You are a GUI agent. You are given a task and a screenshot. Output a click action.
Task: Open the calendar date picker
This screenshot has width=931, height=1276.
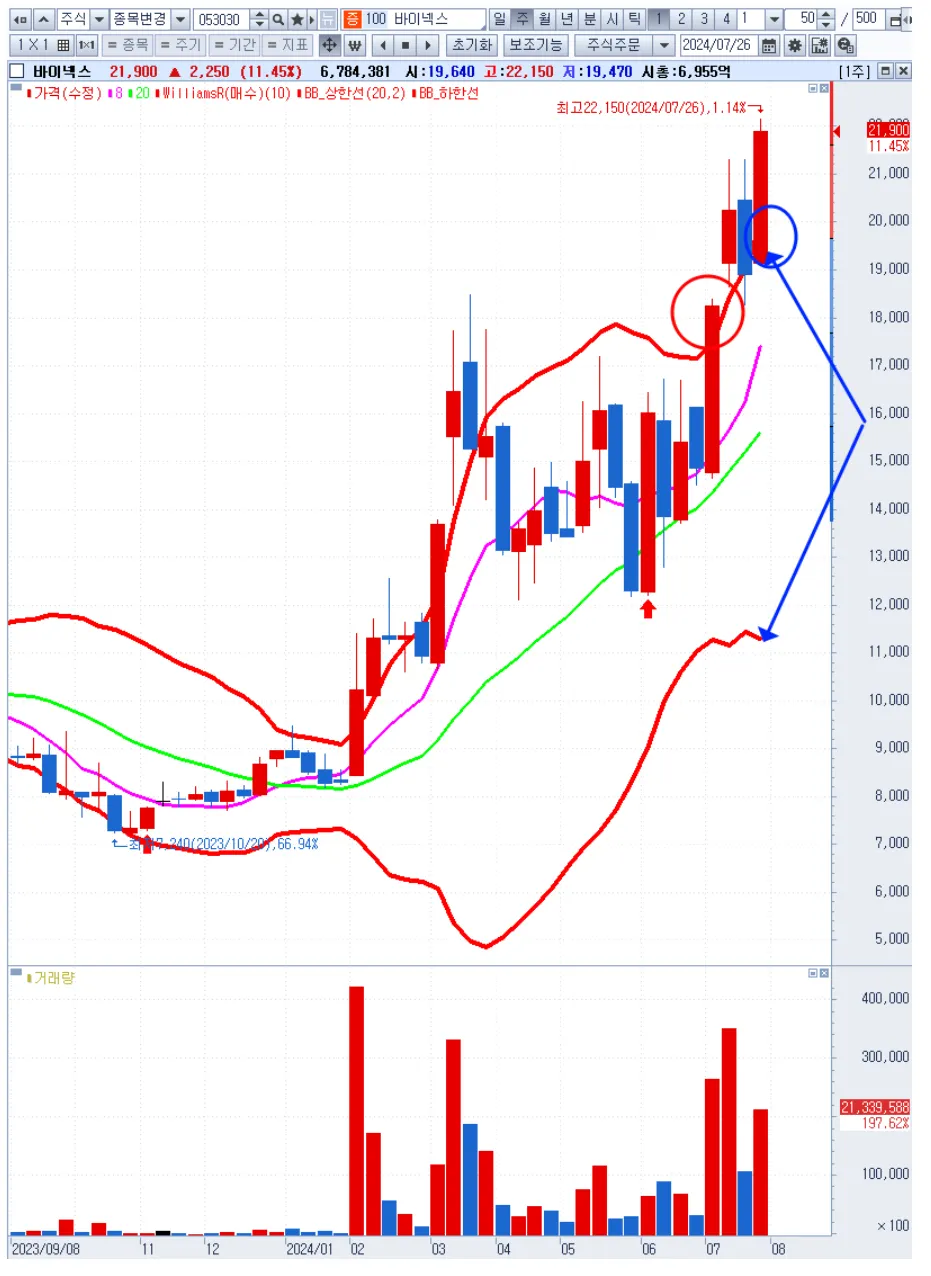tap(769, 45)
